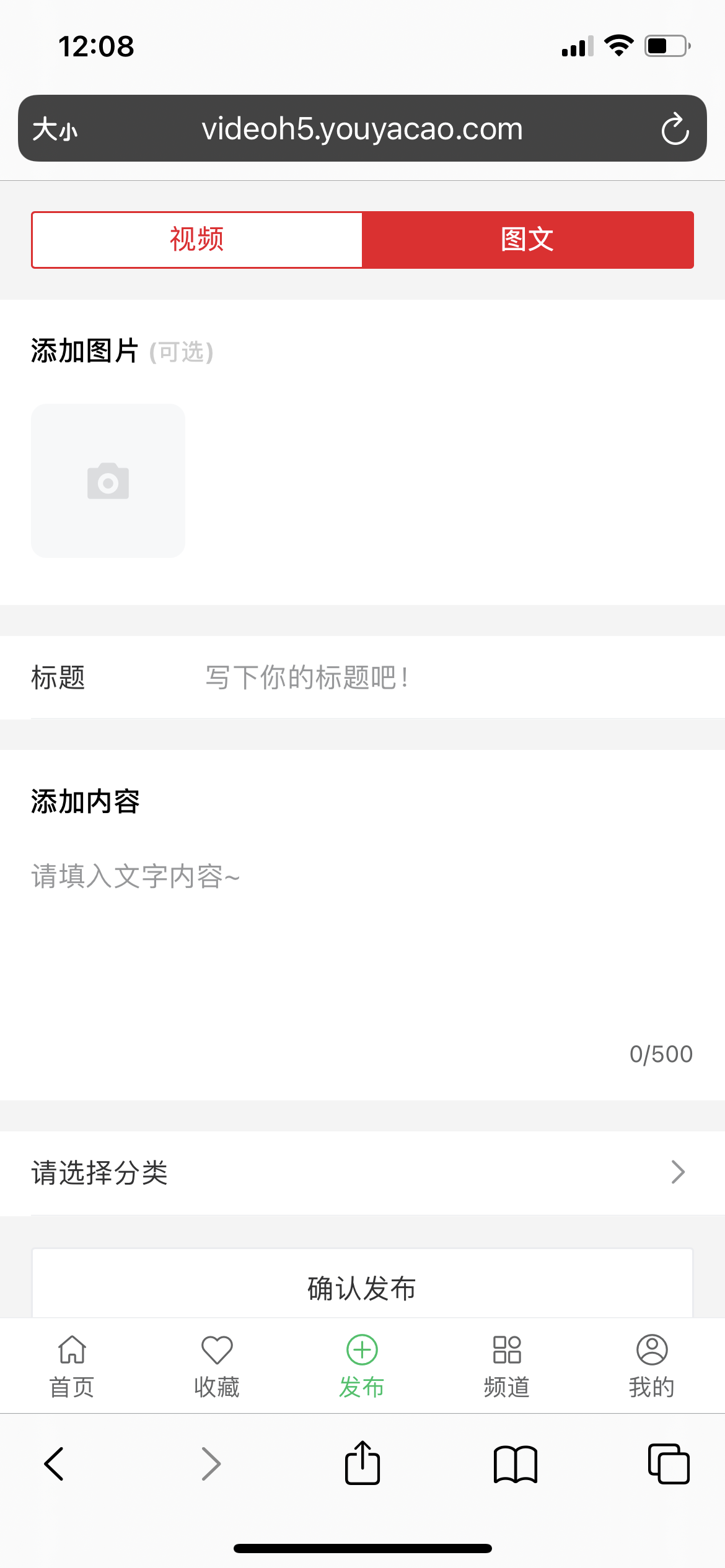
Task: Open the browser bookmarks
Action: [x=516, y=1465]
